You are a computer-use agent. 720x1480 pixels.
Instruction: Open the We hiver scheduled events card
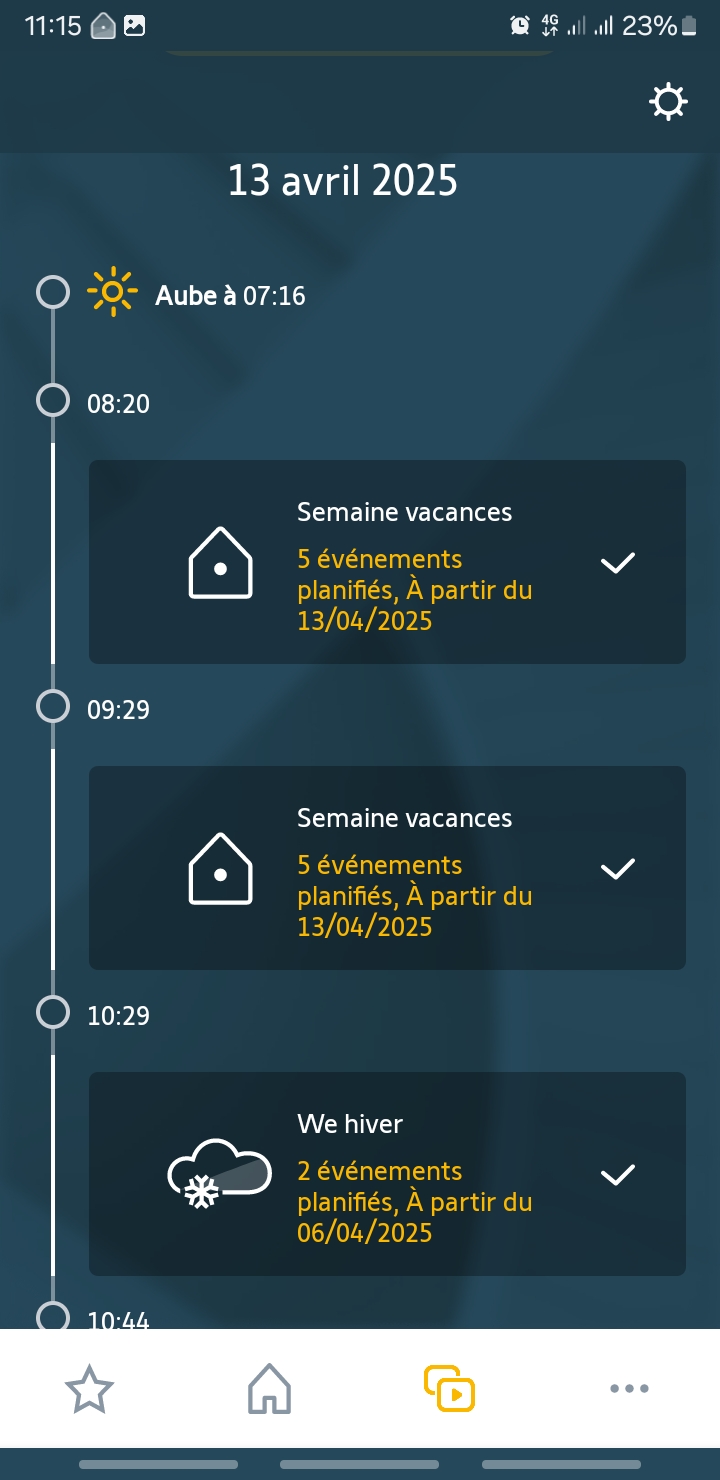coord(387,1174)
